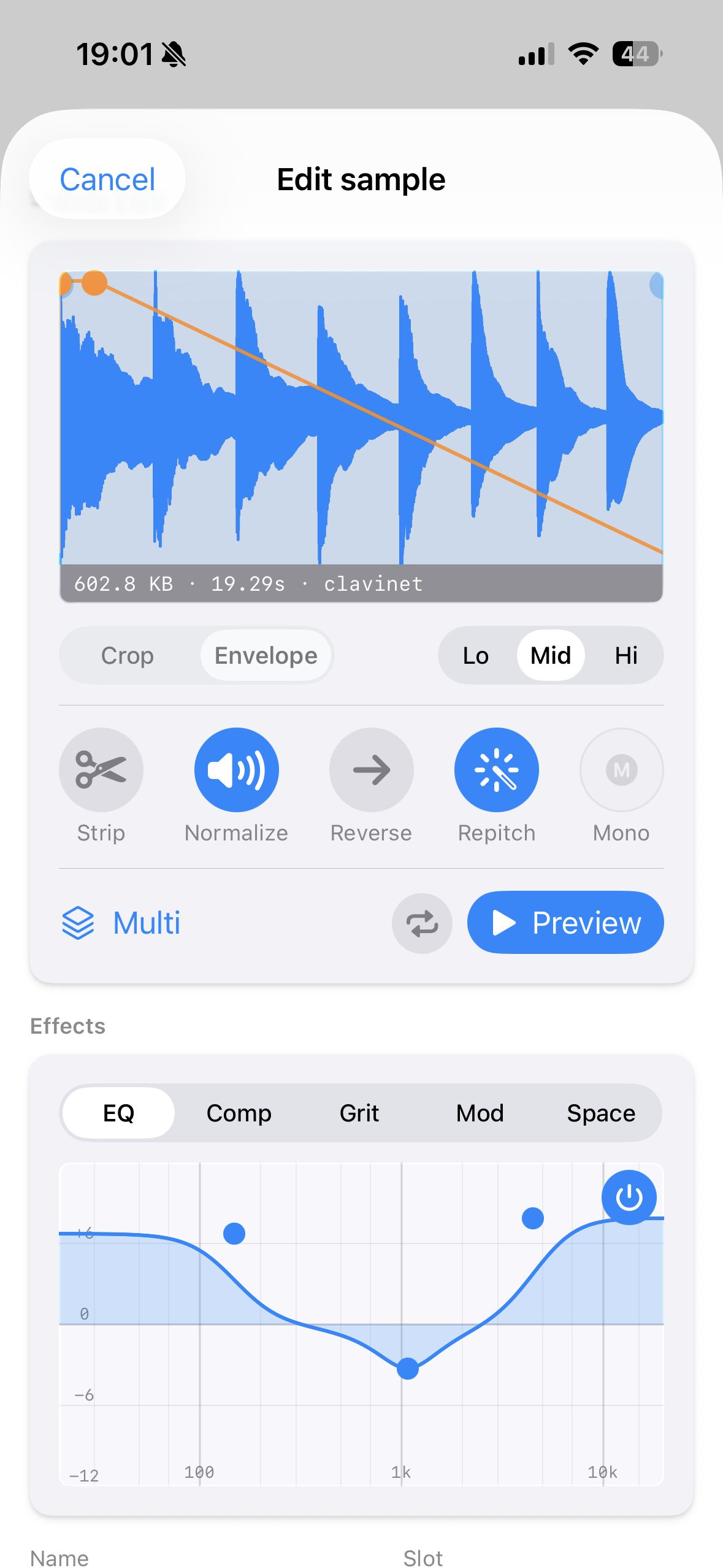Open the Space effects tab
This screenshot has width=723, height=1568.
601,1113
